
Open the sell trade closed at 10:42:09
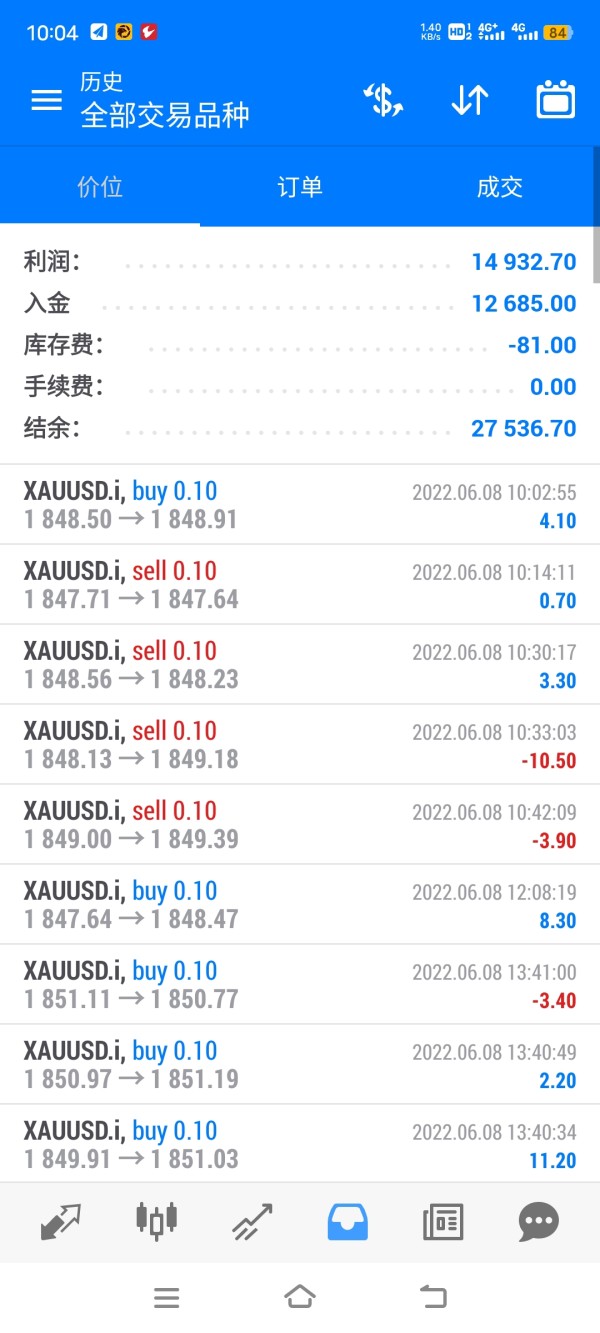coord(300,825)
